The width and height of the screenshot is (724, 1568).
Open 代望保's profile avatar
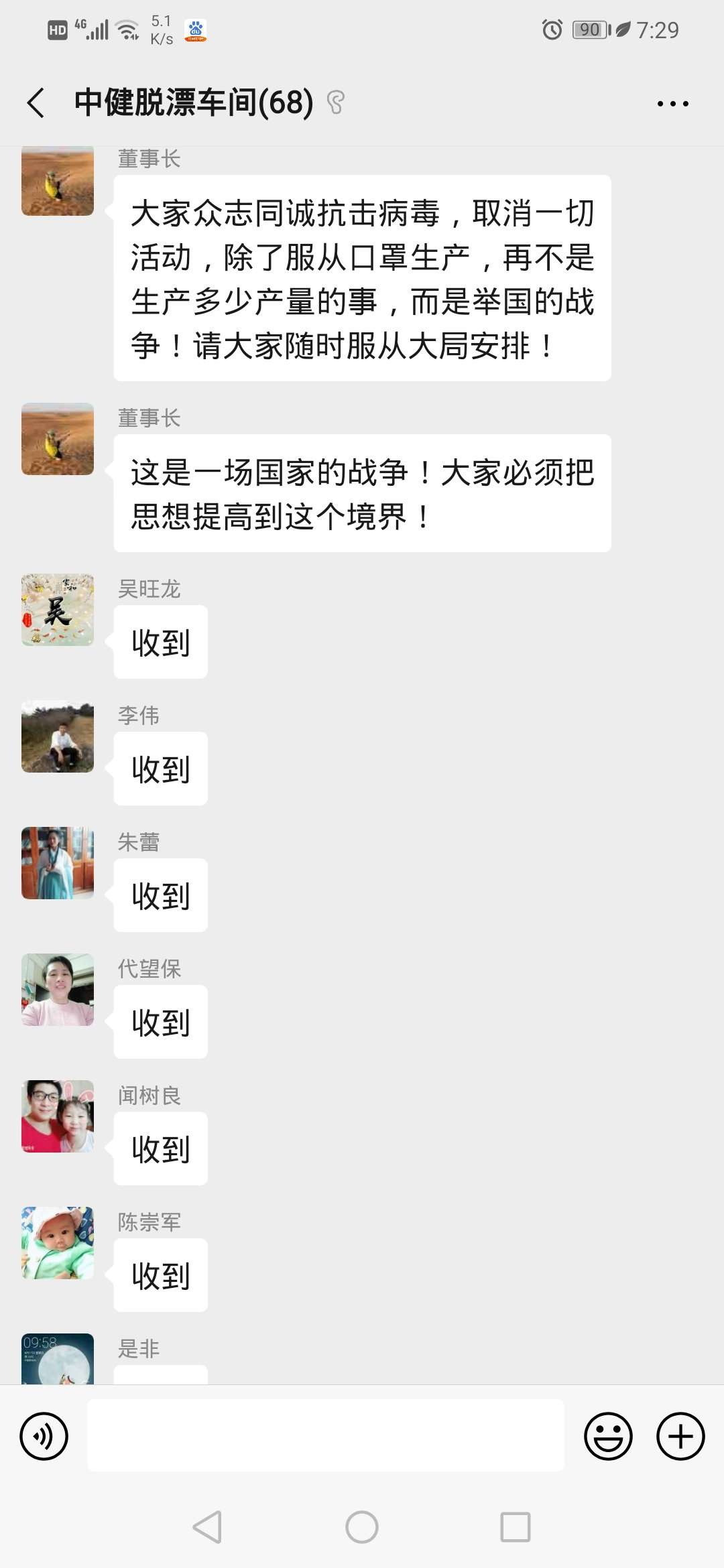[x=58, y=990]
